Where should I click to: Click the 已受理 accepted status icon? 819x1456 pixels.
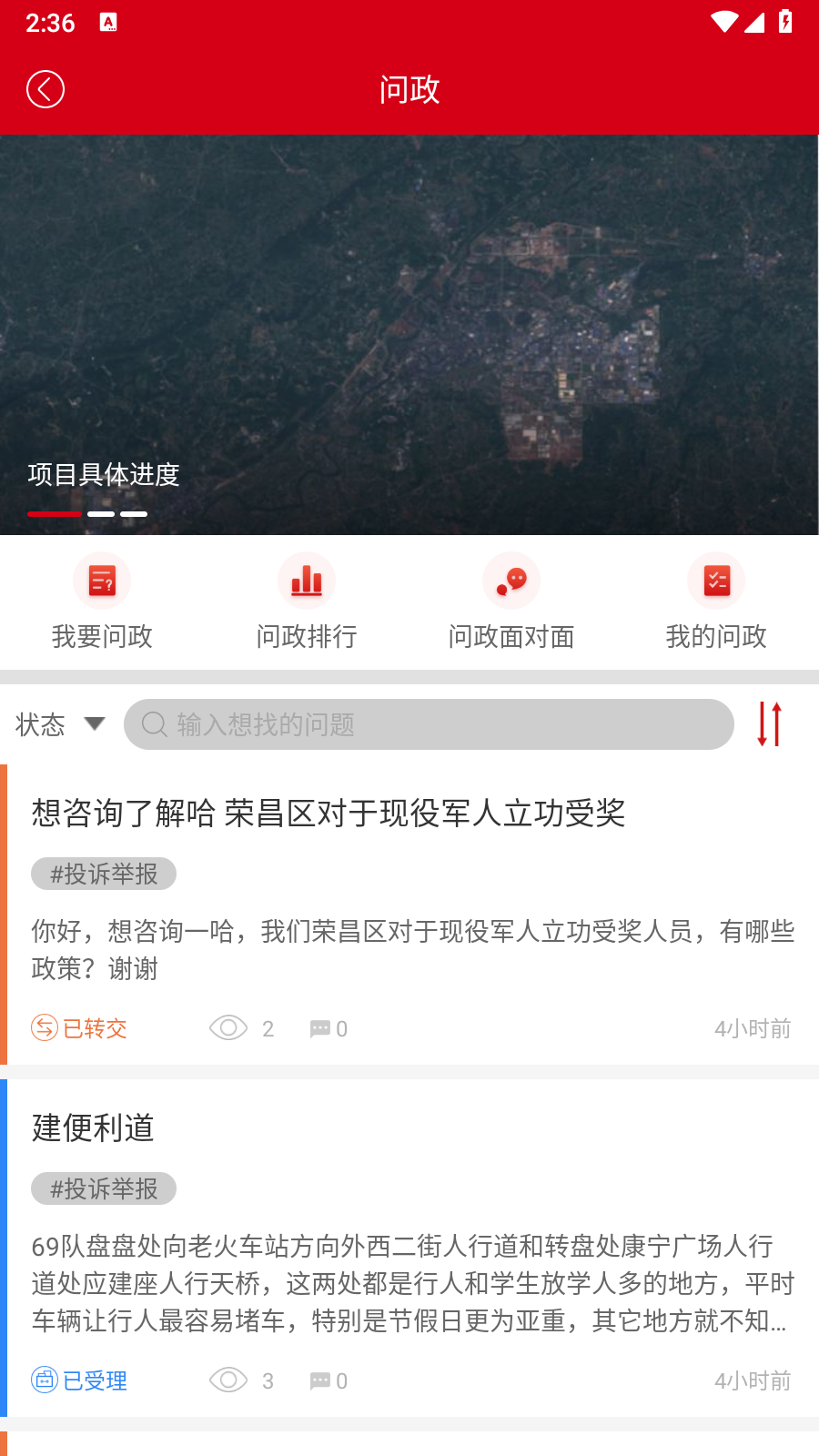pos(44,1380)
